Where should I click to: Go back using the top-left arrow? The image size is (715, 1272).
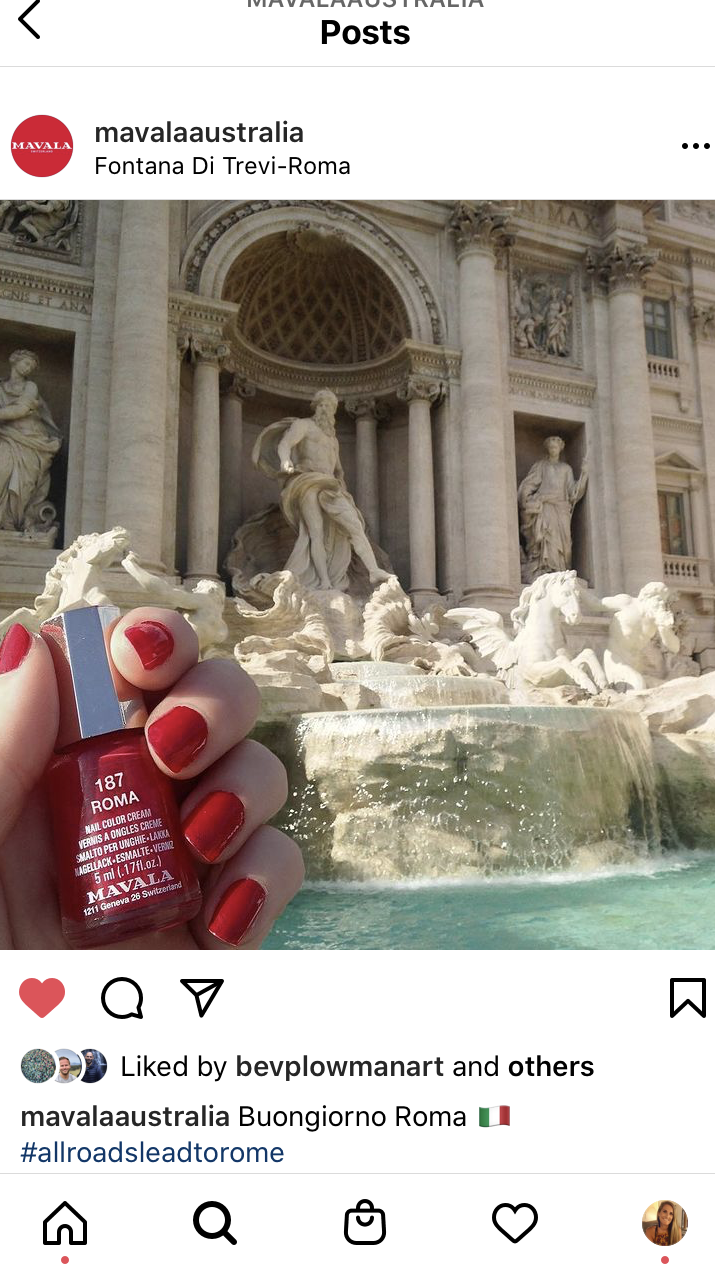pos(29,20)
